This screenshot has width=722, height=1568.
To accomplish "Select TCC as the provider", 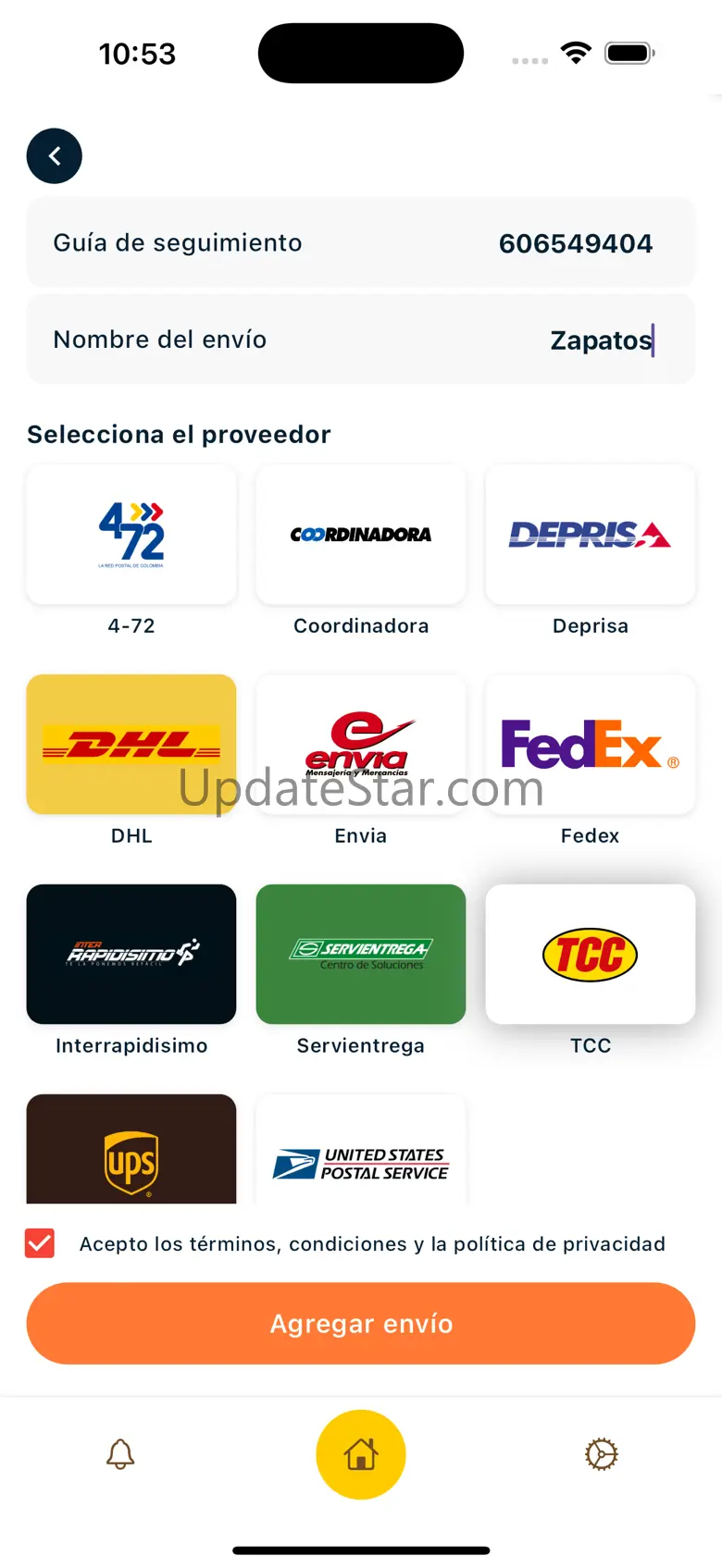I will (590, 955).
